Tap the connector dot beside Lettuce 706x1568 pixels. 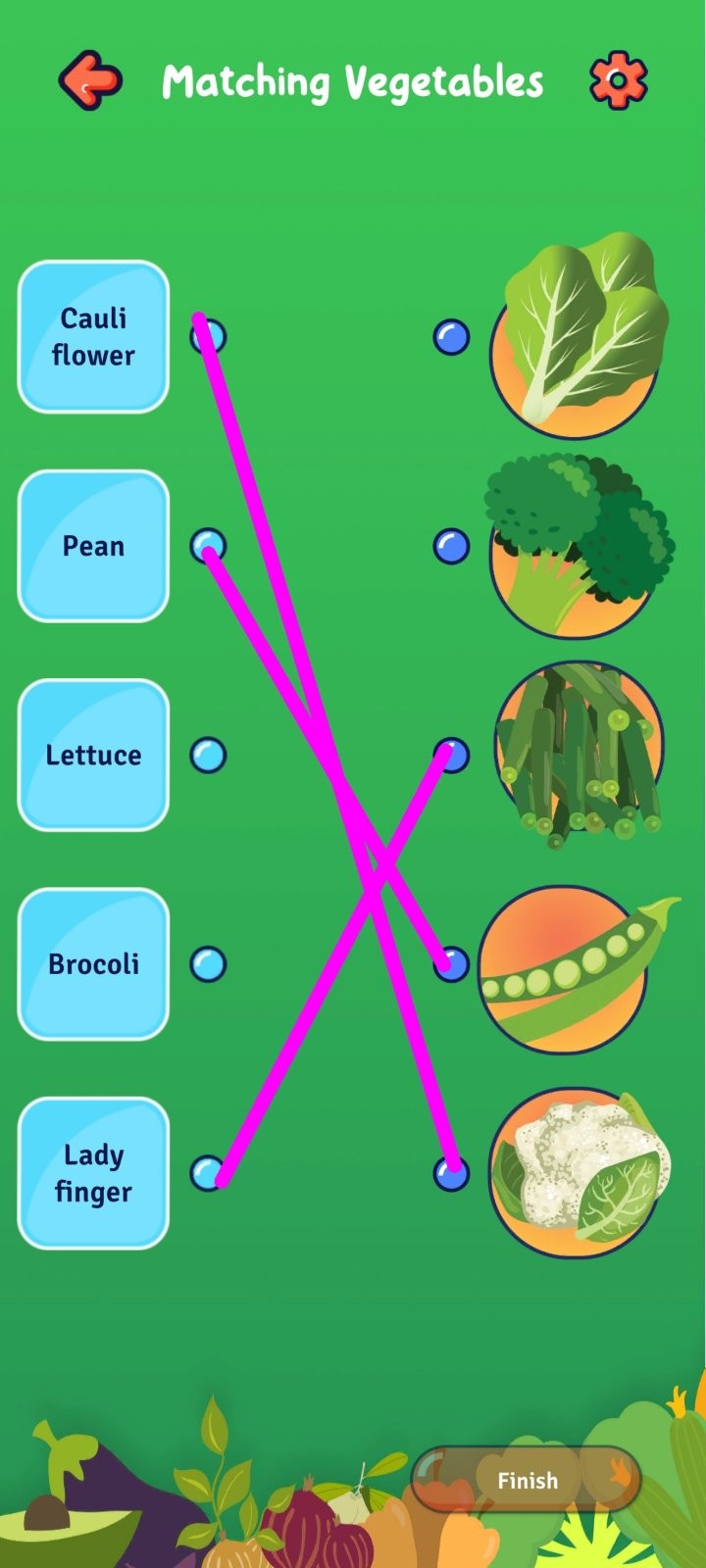coord(208,756)
